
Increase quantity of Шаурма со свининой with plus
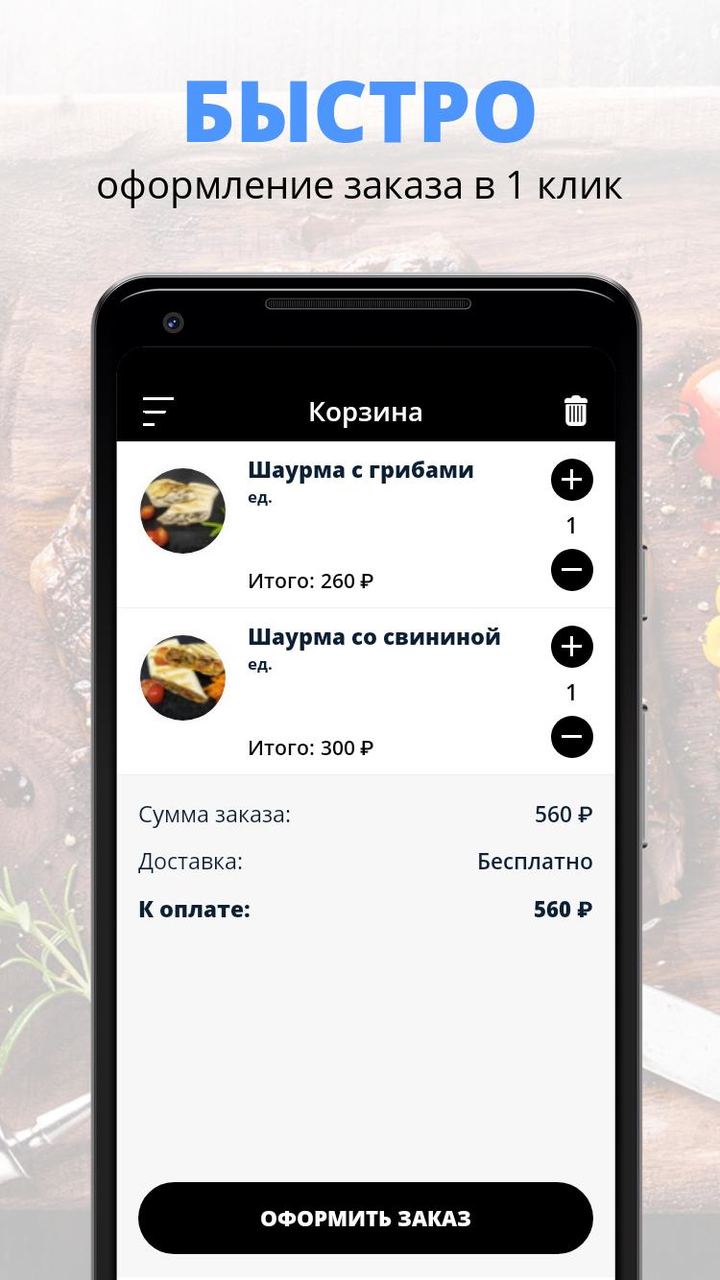[571, 646]
